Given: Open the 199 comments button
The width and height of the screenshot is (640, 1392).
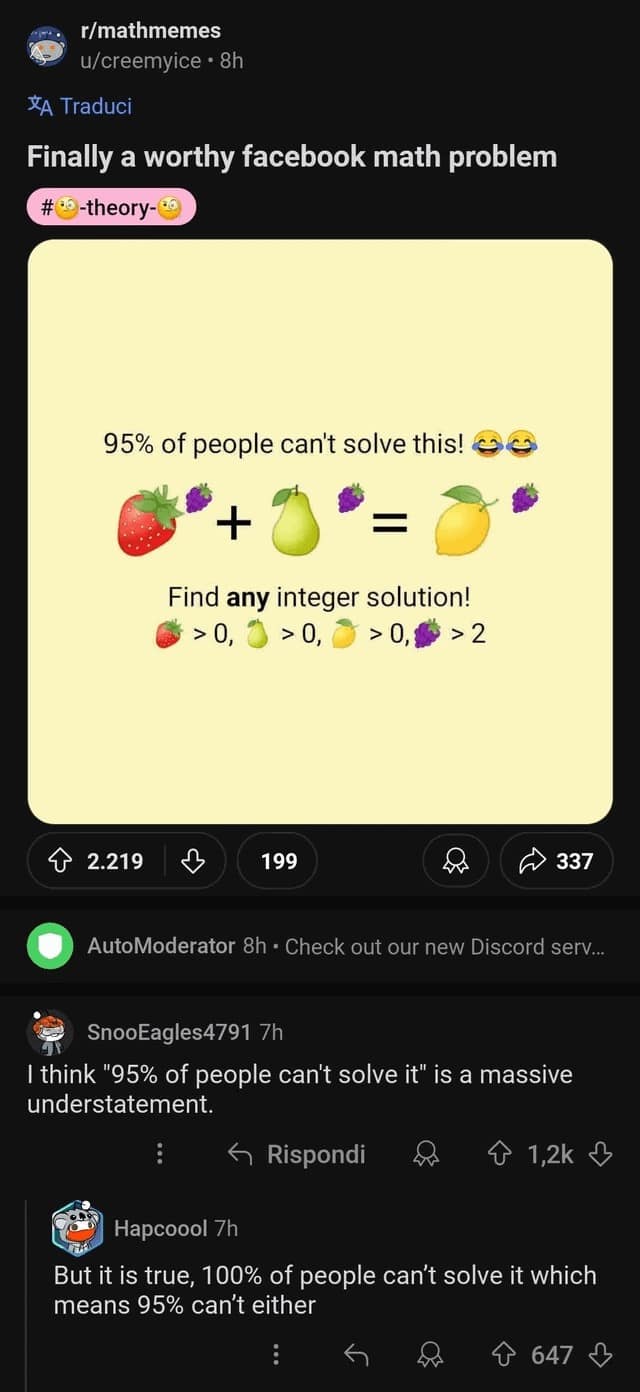Looking at the screenshot, I should pyautogui.click(x=277, y=861).
